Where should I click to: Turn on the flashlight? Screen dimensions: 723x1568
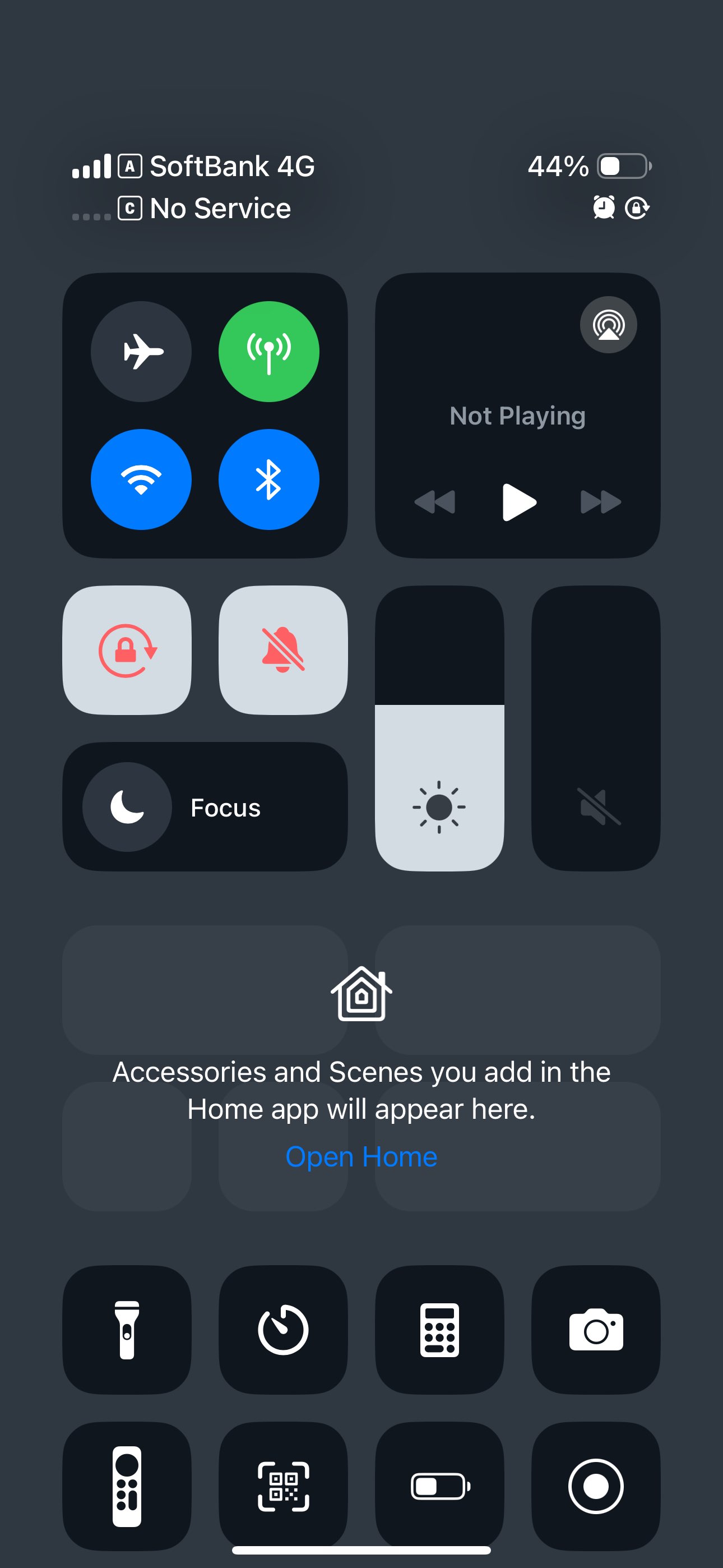[x=127, y=1330]
